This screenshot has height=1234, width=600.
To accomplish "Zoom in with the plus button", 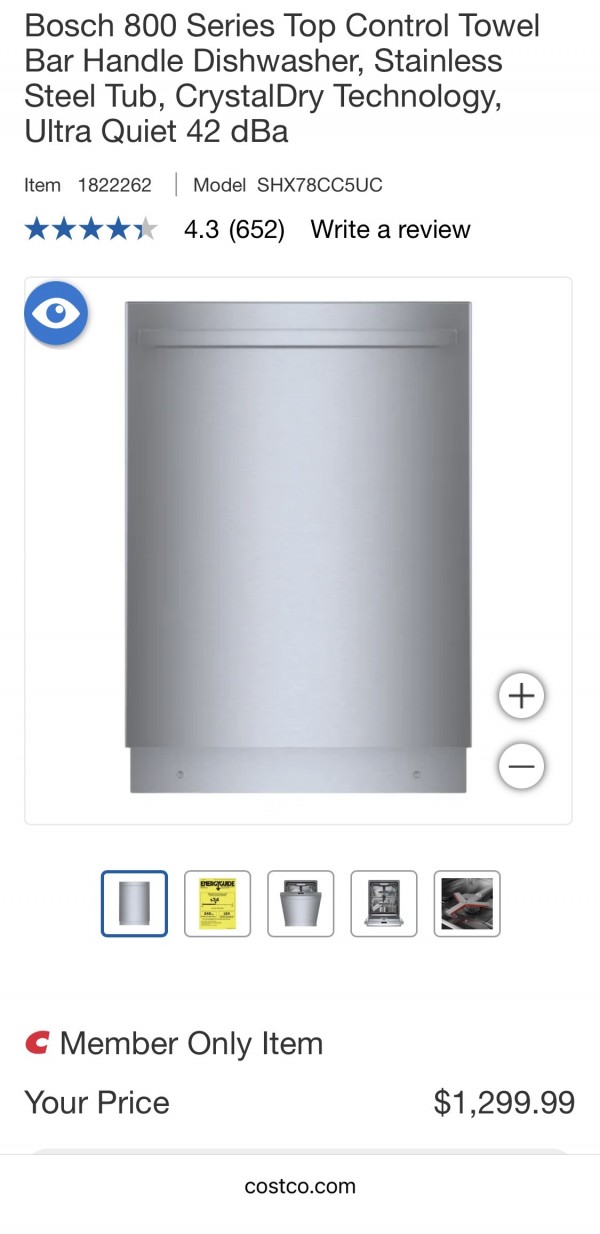I will pyautogui.click(x=521, y=696).
